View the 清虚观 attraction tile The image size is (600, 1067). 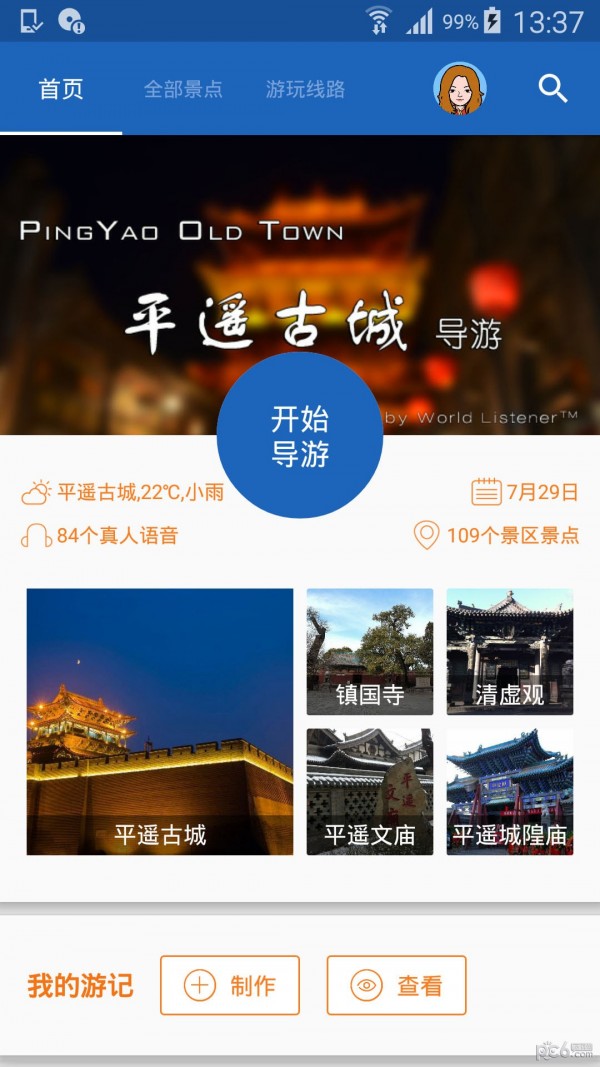tap(510, 651)
